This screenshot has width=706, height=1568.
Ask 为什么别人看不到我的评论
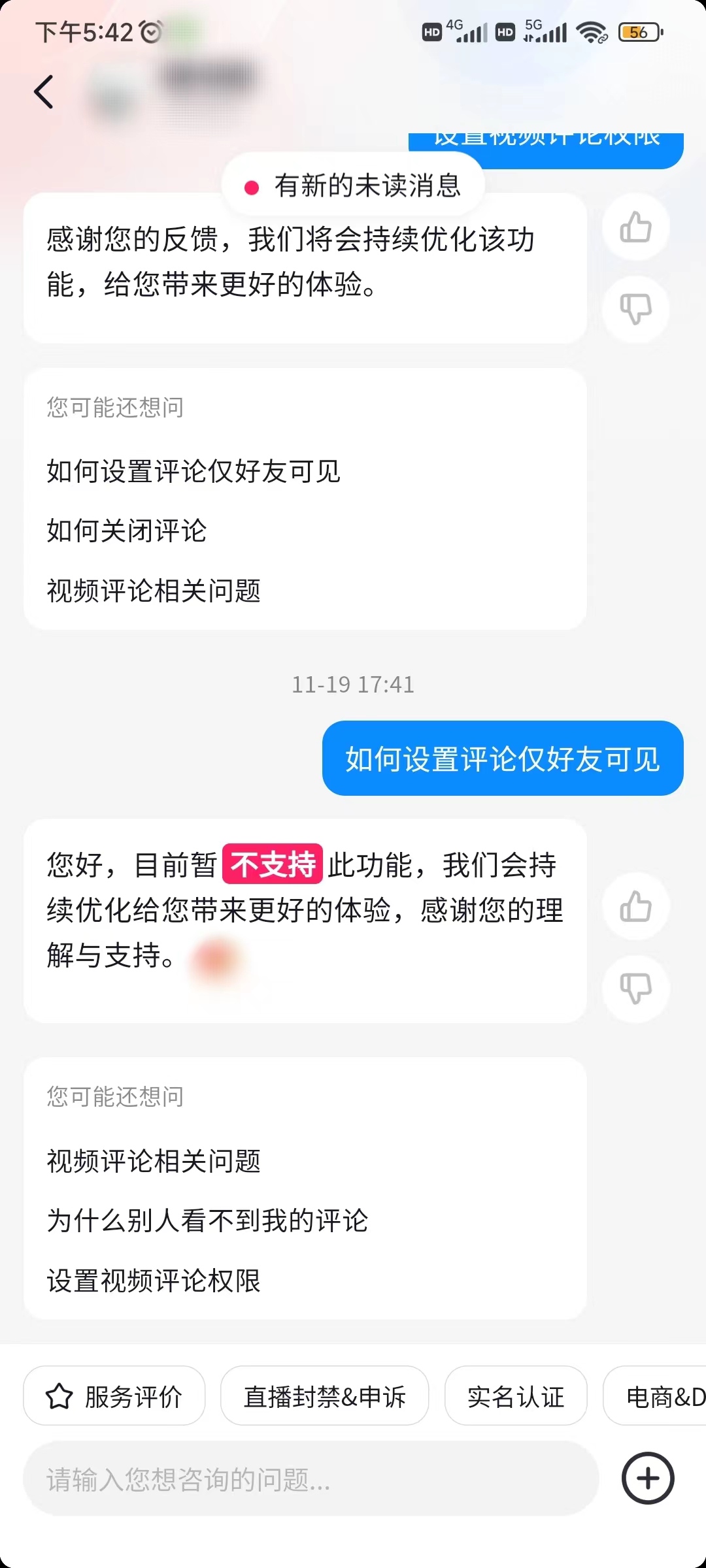click(x=206, y=1220)
